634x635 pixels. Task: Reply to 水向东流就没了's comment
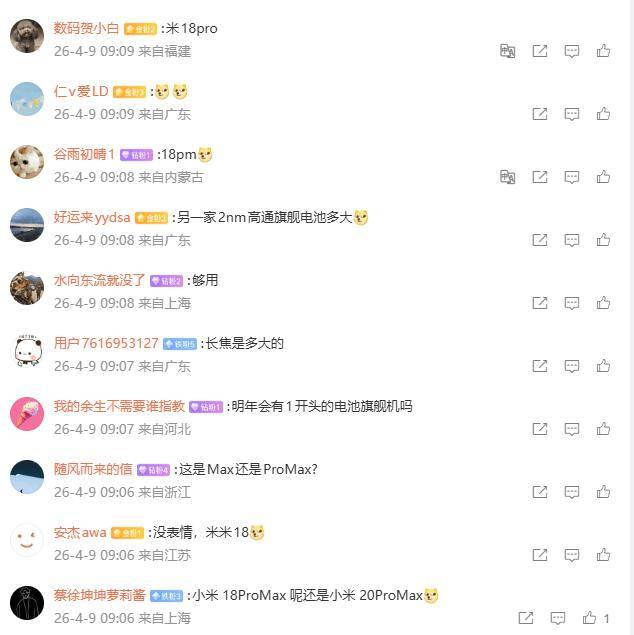572,303
